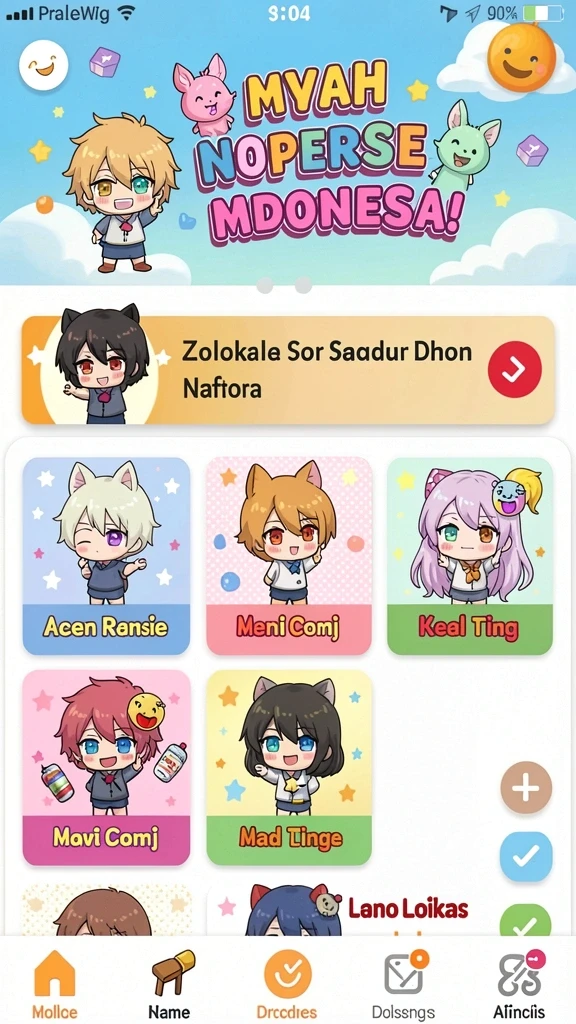Image resolution: width=576 pixels, height=1024 pixels.
Task: Tap the smiley face icon at top left
Action: (x=44, y=65)
